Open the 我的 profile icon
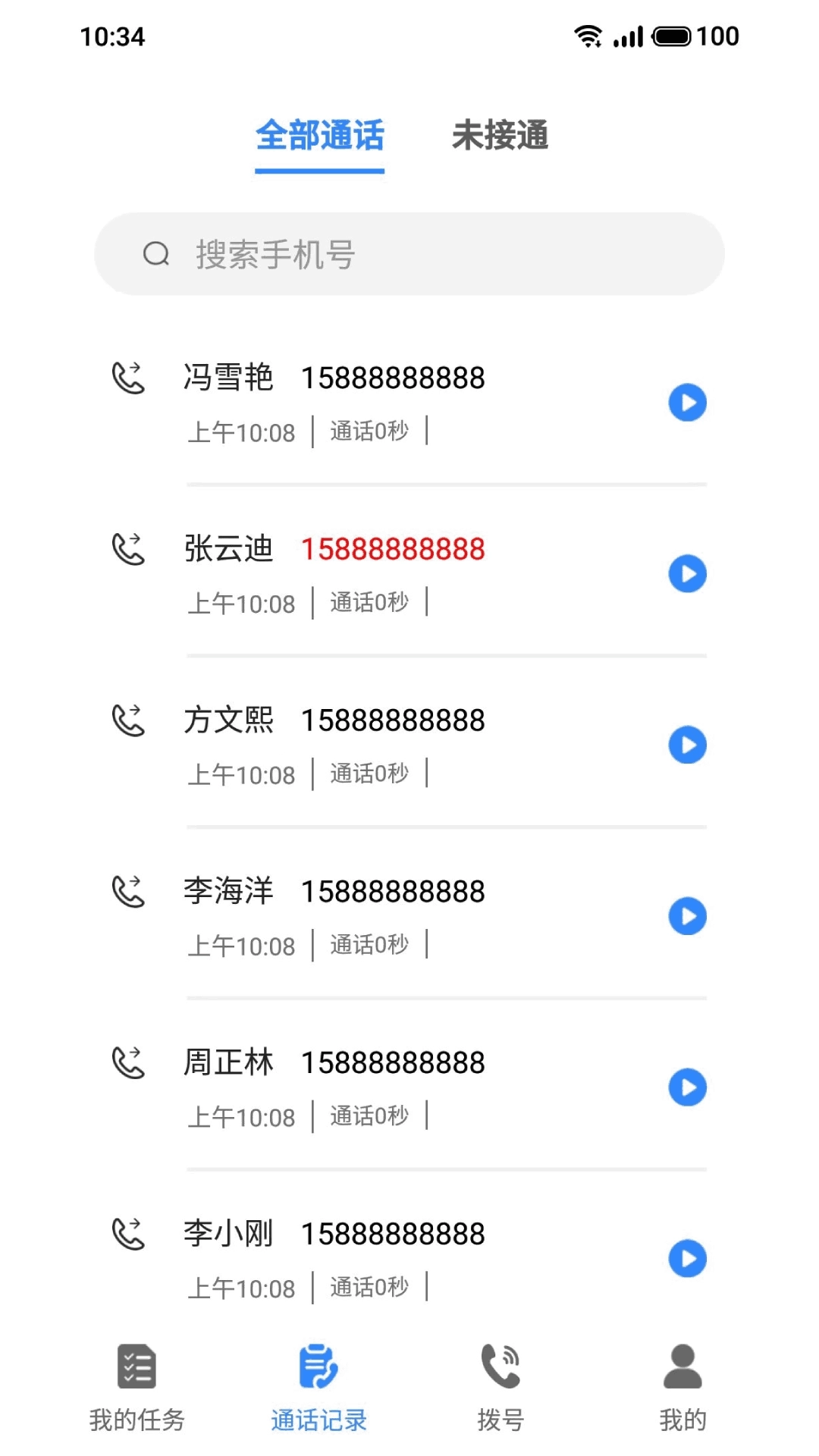Image resolution: width=819 pixels, height=1456 pixels. pos(682,1365)
